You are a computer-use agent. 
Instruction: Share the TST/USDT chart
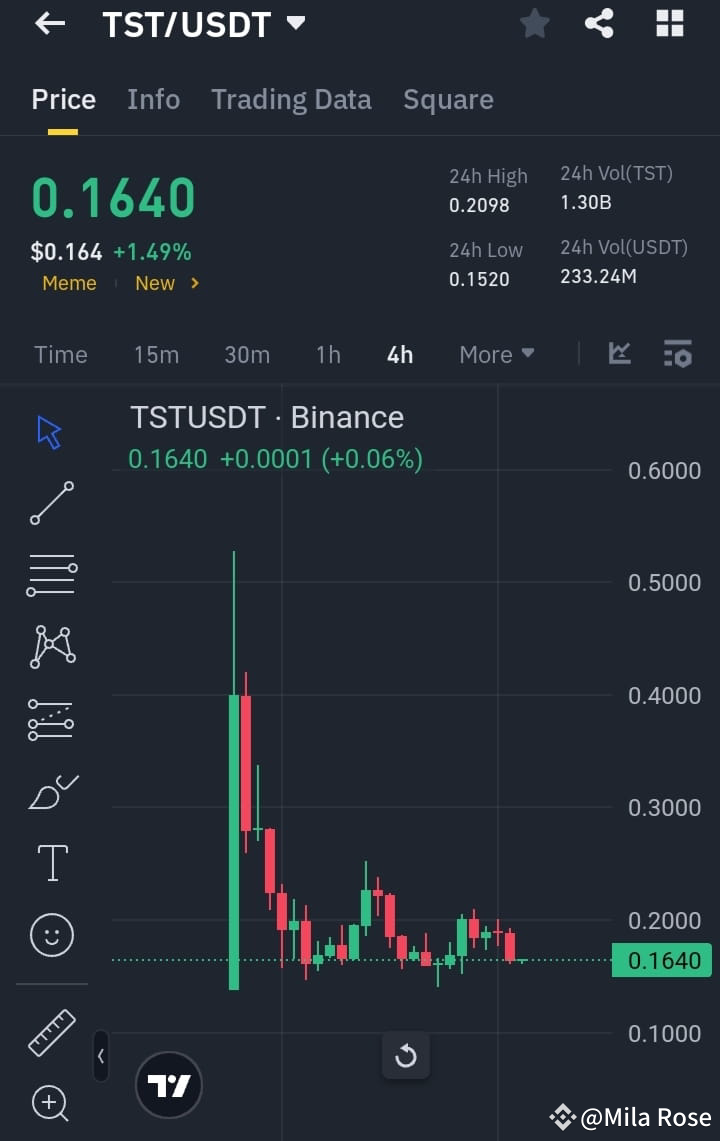[599, 23]
